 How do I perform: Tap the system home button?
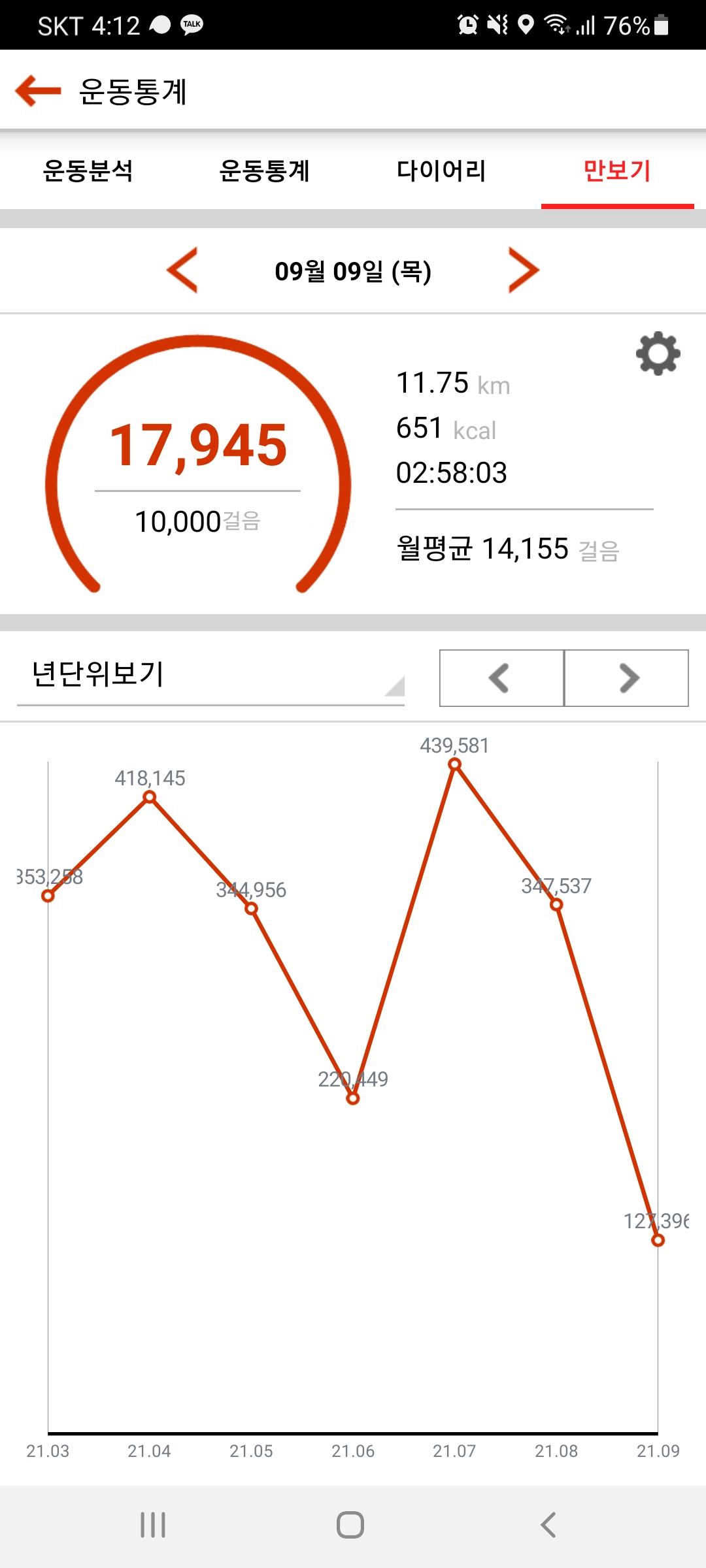(x=350, y=1525)
